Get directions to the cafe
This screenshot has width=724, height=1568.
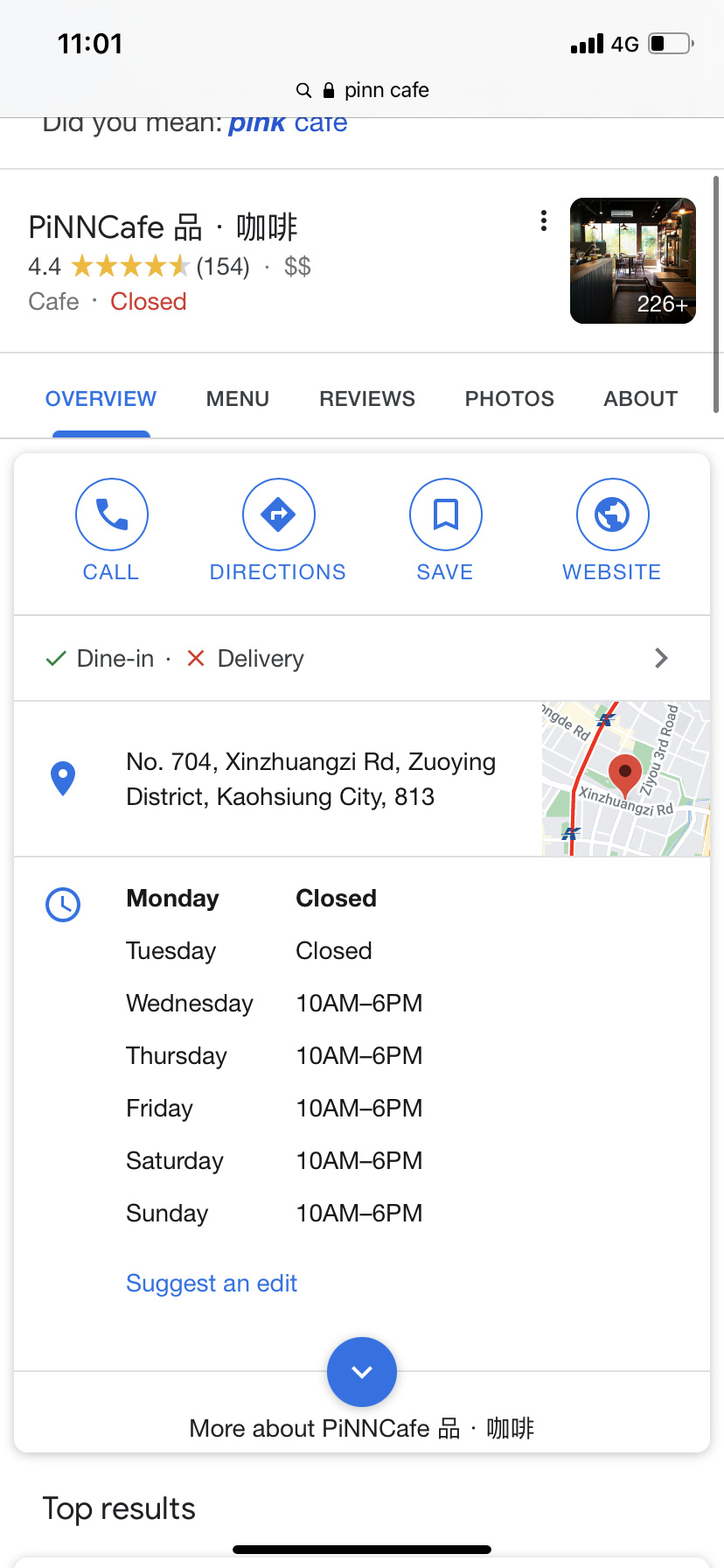278,528
